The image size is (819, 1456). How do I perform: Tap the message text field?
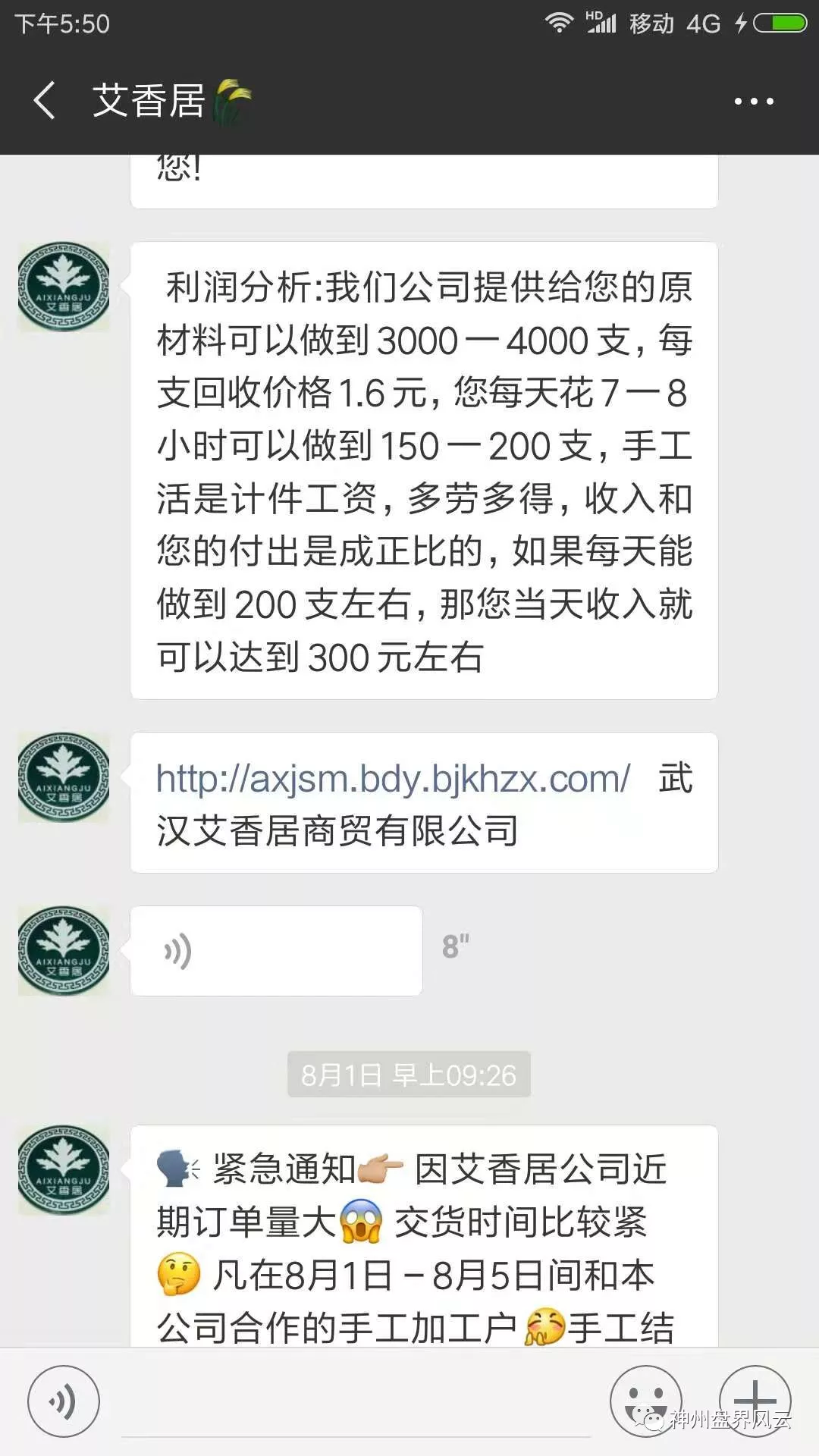(x=356, y=1403)
